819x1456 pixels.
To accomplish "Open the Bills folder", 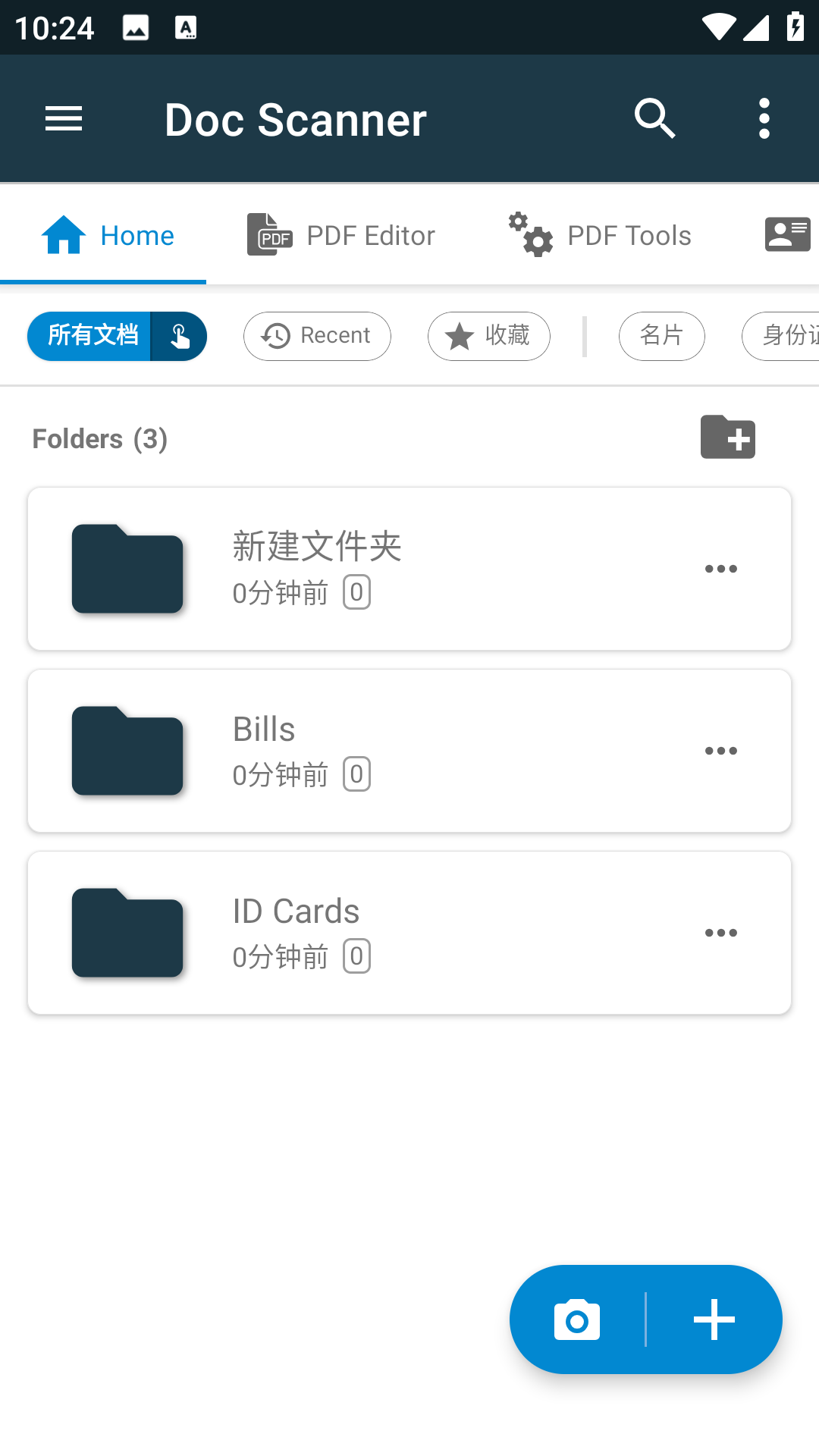I will coord(379,751).
